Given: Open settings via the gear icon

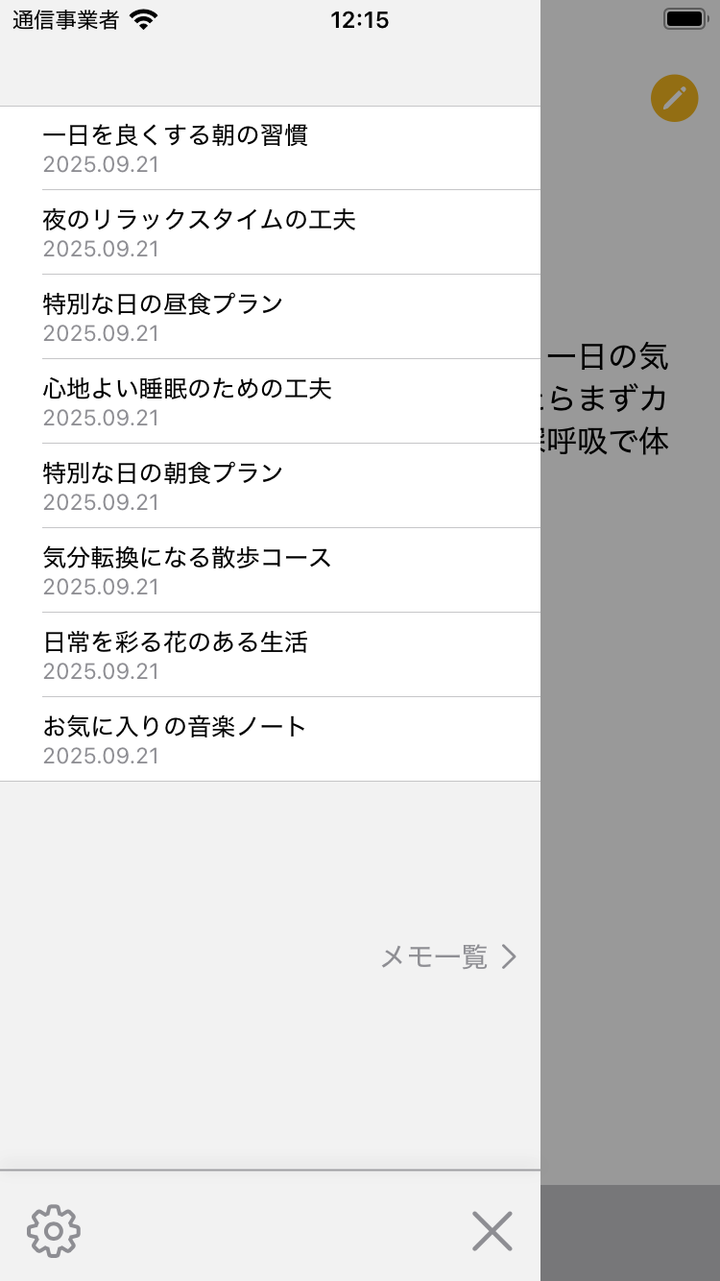Looking at the screenshot, I should point(54,1231).
